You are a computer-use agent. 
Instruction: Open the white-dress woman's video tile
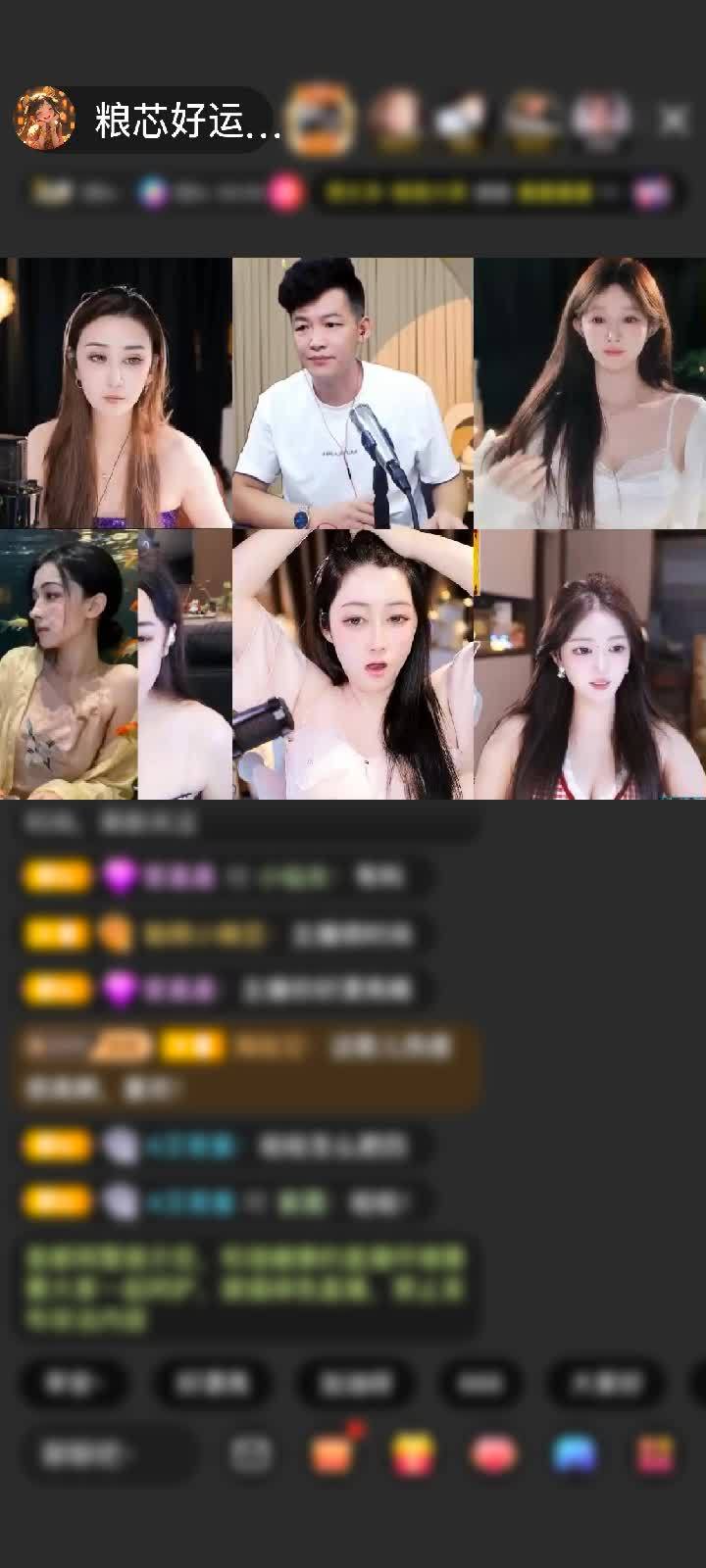(589, 392)
